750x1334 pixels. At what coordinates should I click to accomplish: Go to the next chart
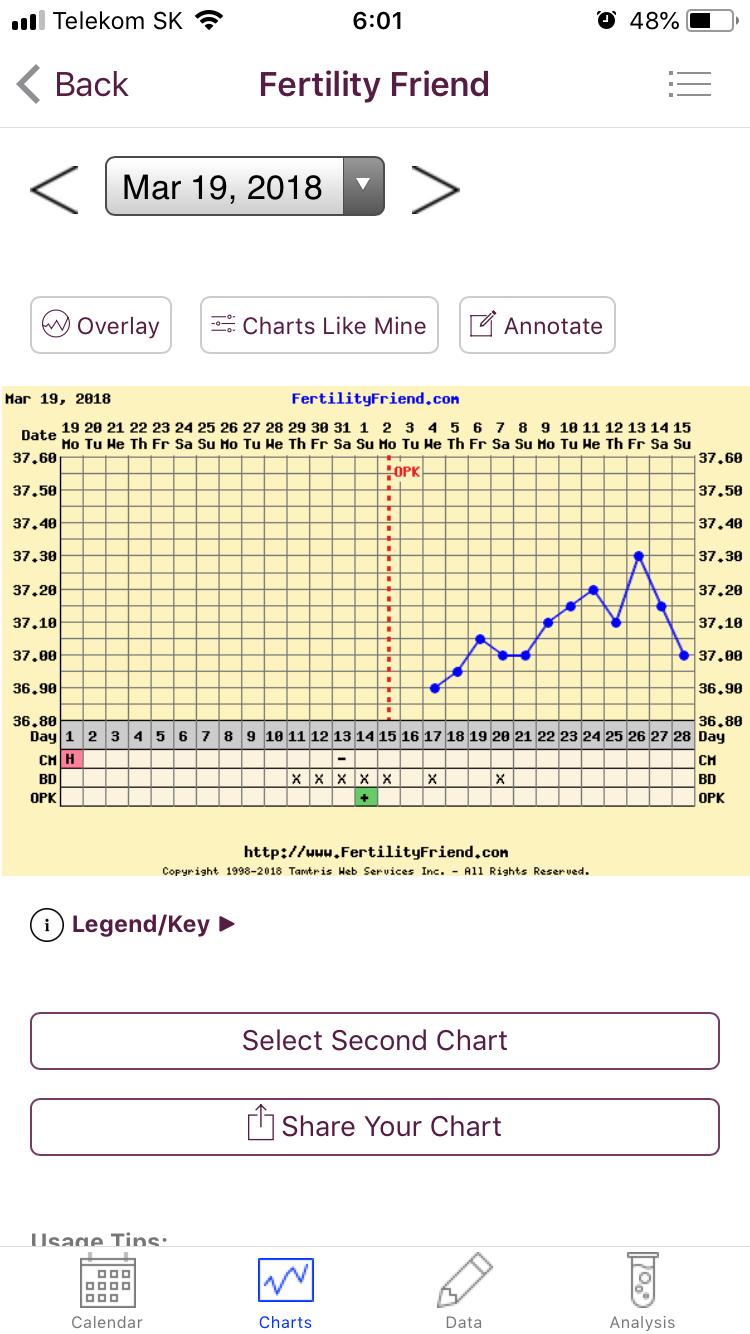[x=435, y=188]
